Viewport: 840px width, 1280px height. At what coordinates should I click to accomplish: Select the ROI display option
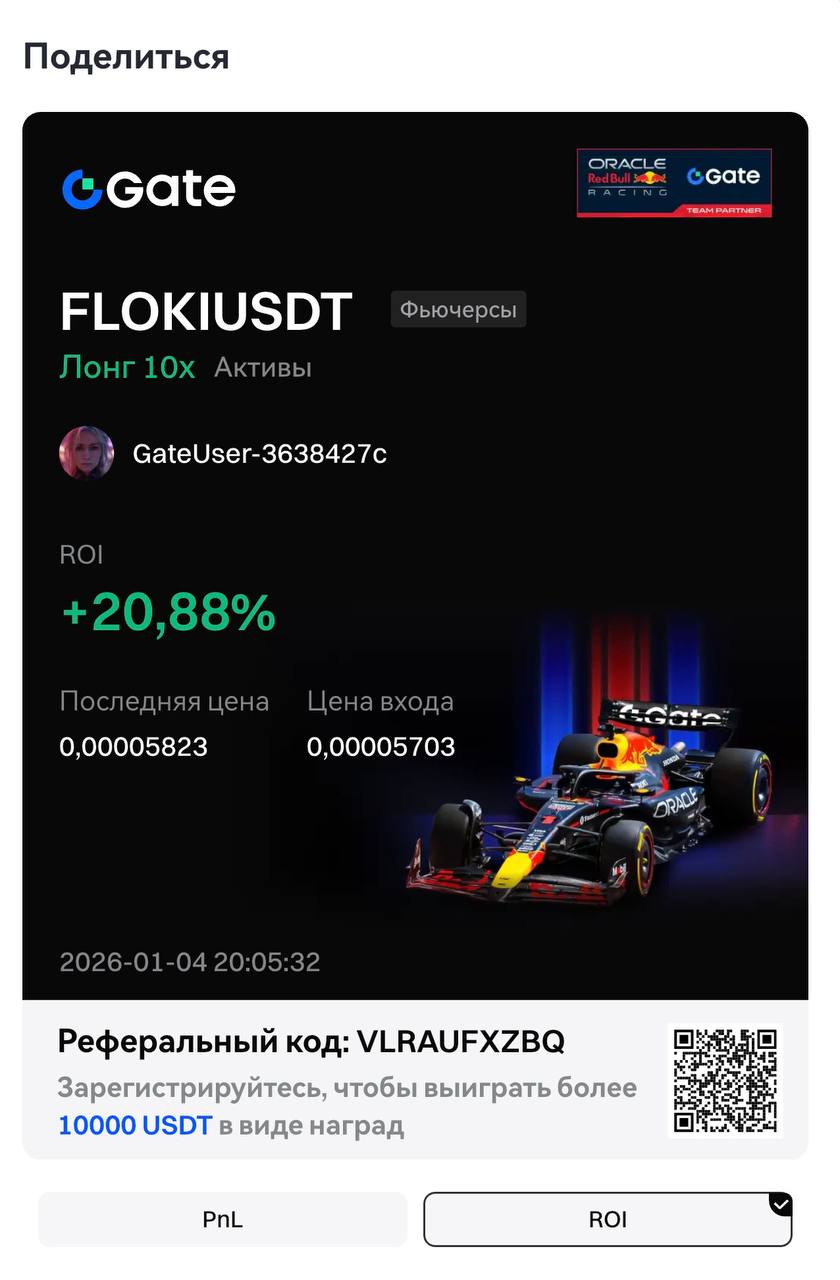[x=607, y=1220]
